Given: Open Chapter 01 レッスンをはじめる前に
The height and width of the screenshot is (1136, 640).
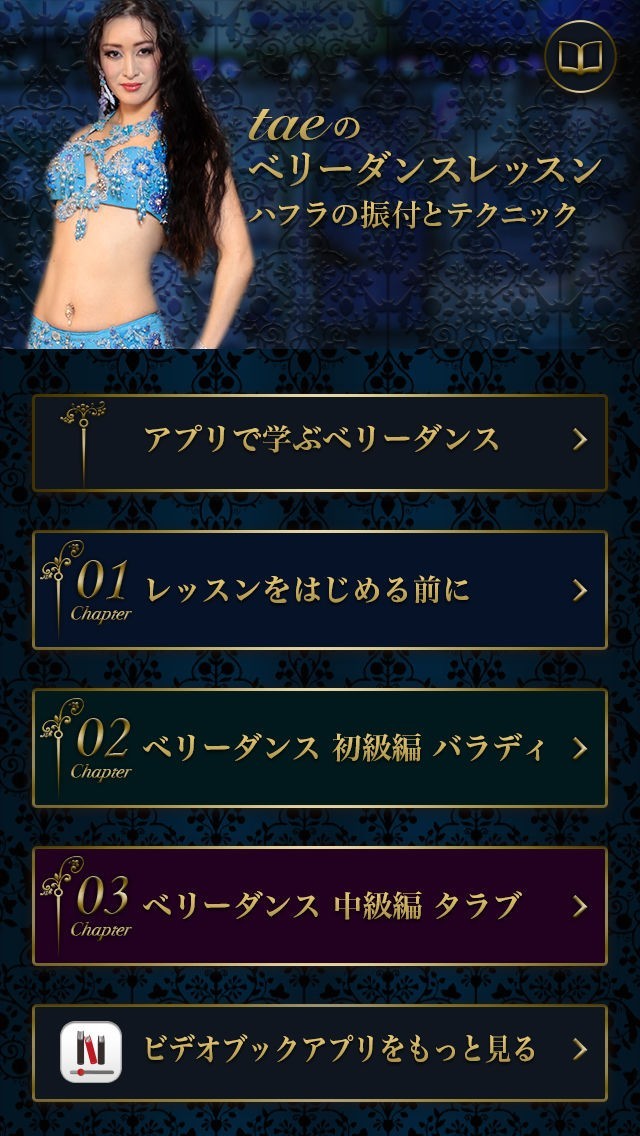Looking at the screenshot, I should pos(320,590).
